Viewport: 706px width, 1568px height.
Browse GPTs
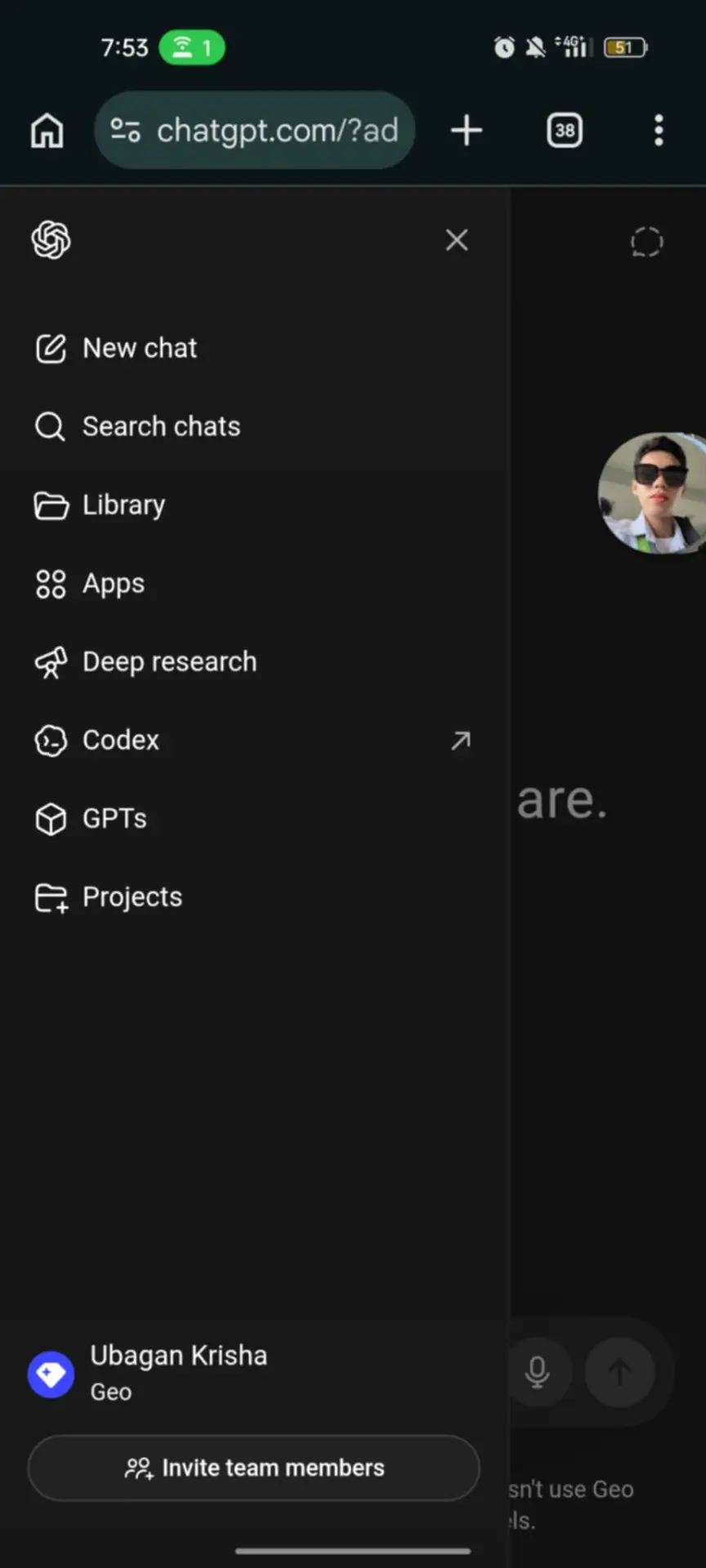(253, 818)
